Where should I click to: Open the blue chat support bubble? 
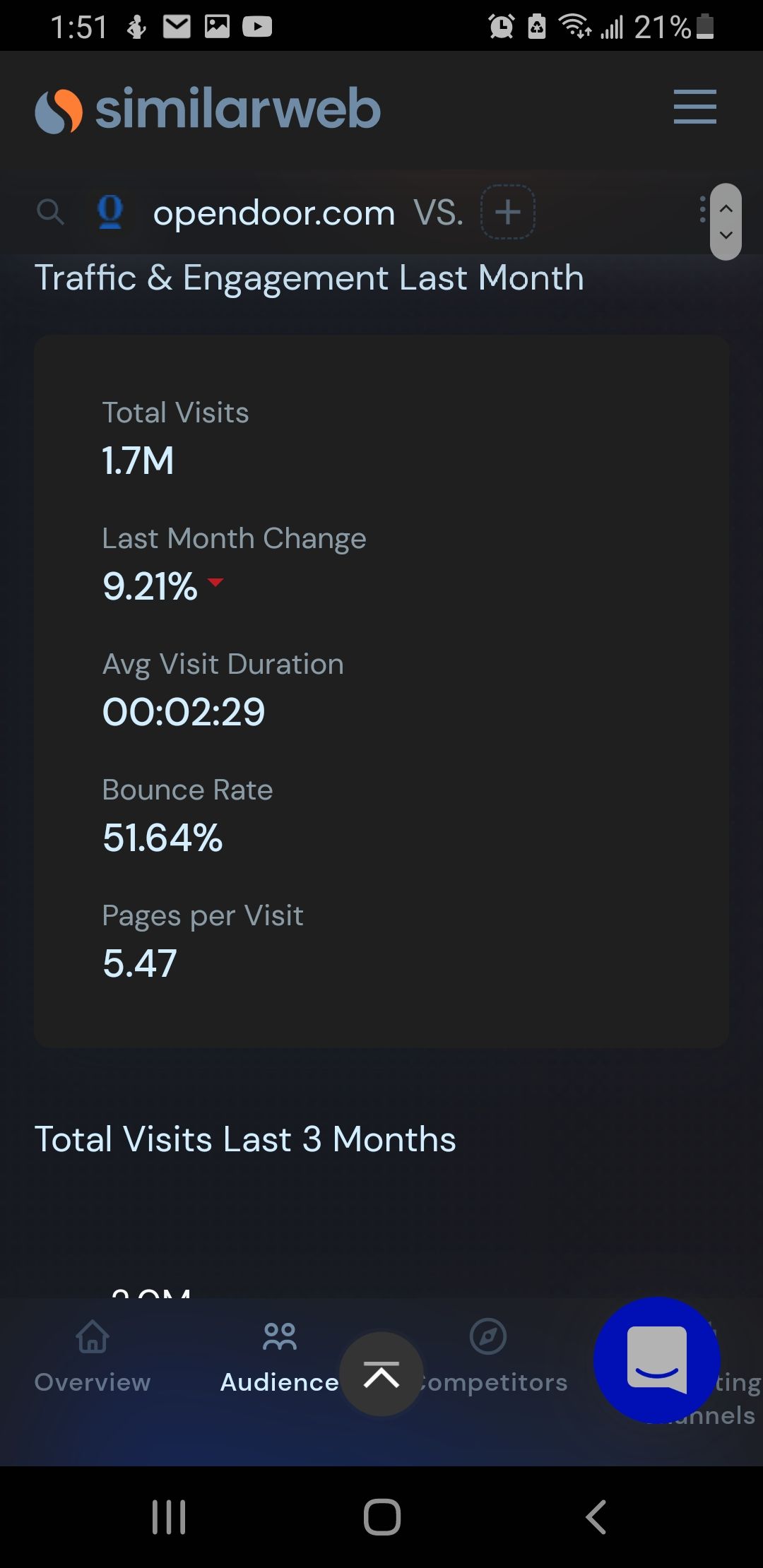coord(657,1360)
